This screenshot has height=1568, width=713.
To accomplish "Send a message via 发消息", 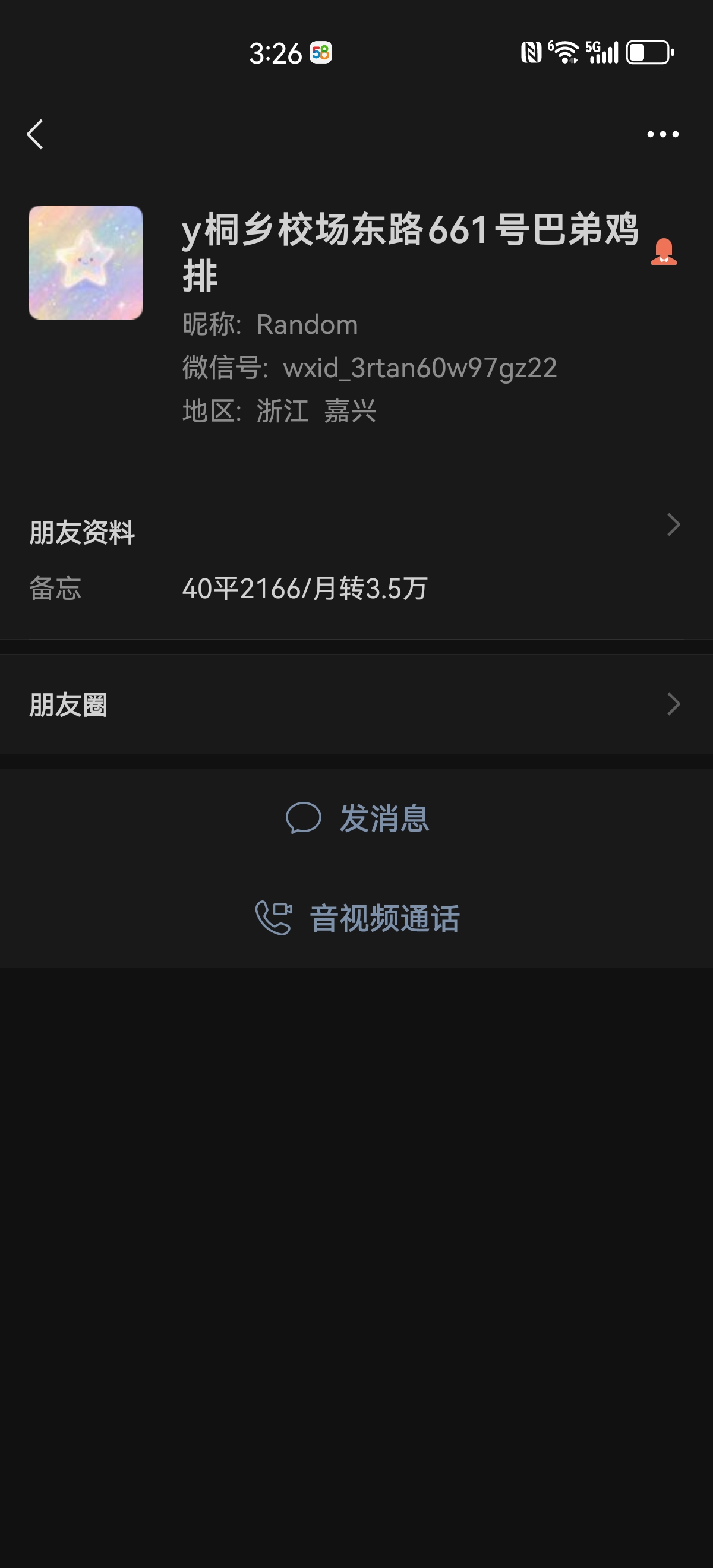I will tap(358, 818).
